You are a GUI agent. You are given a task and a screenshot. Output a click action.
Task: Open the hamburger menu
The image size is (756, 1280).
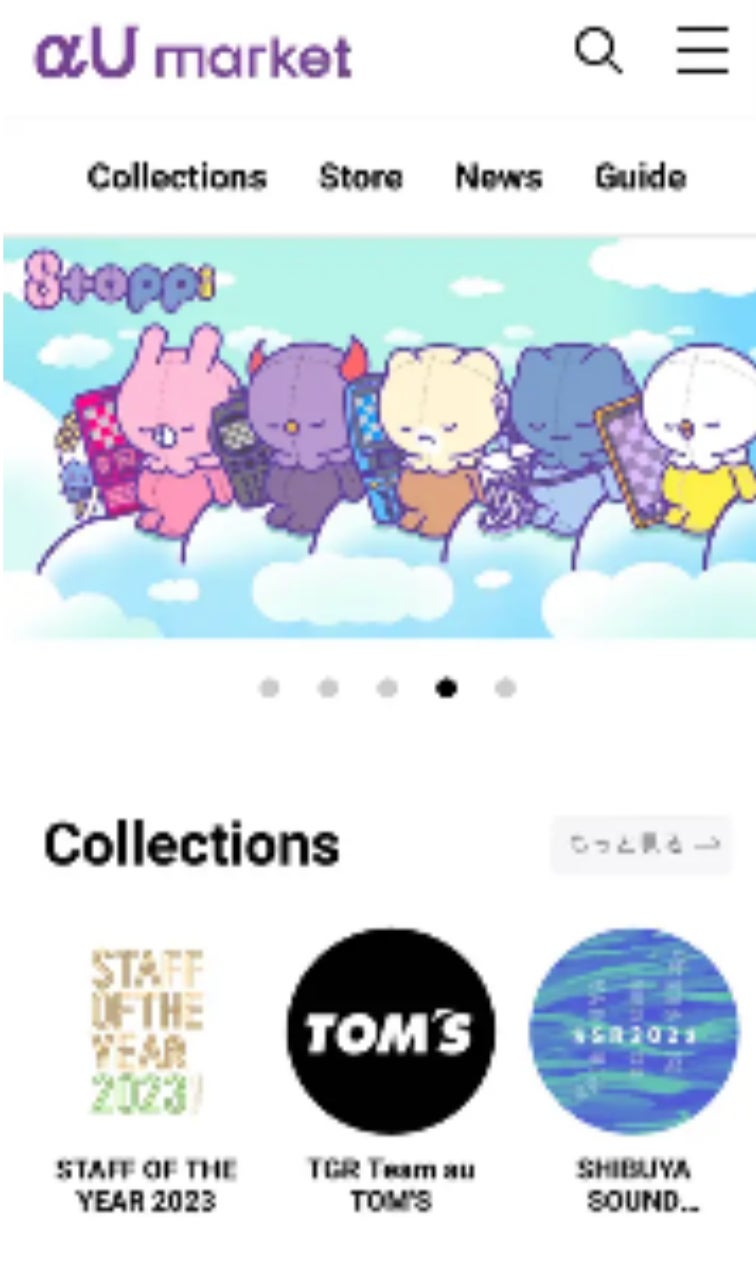point(702,50)
